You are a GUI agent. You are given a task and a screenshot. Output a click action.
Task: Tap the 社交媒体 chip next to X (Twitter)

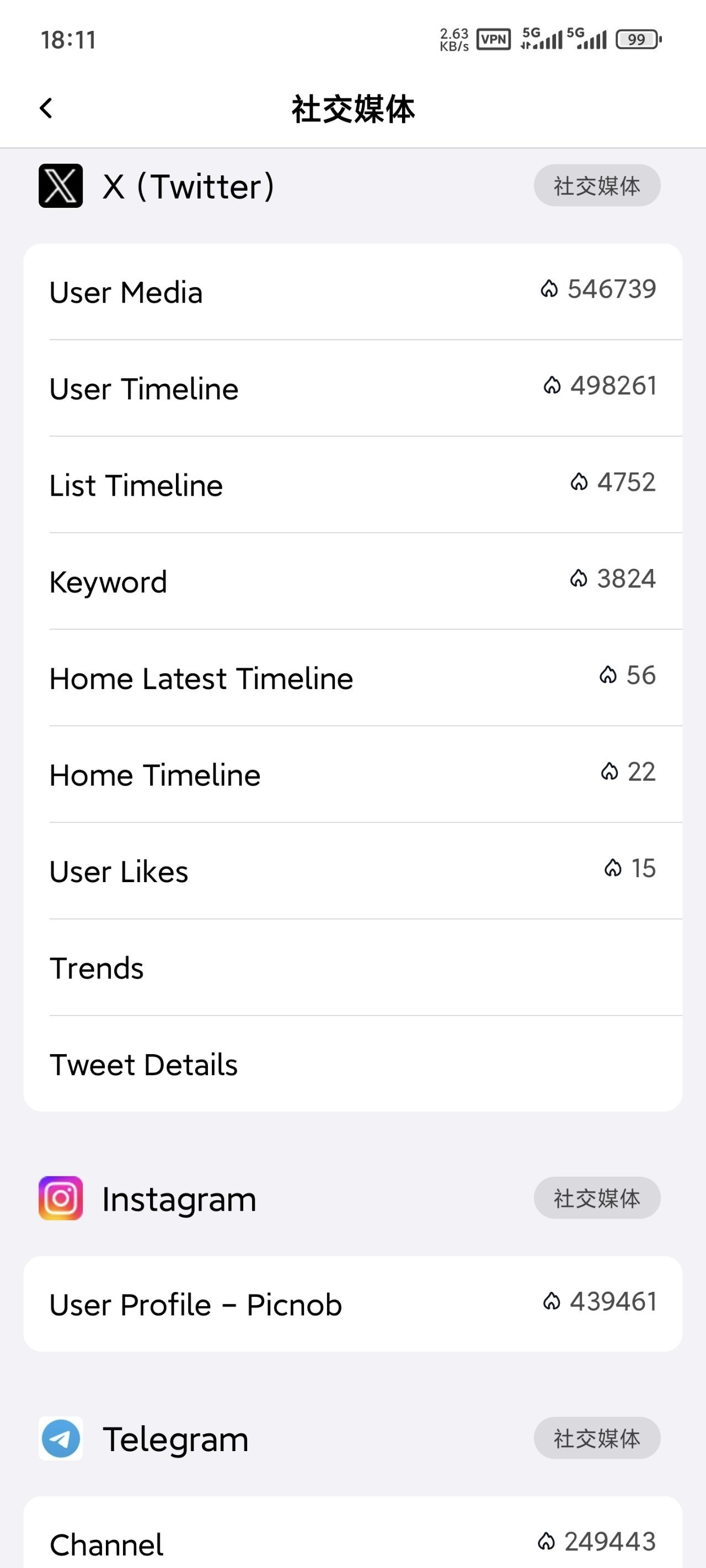(597, 186)
